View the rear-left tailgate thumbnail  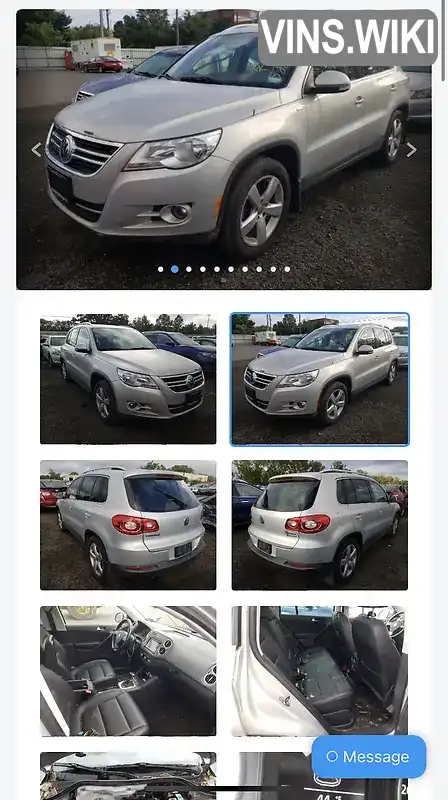point(128,525)
